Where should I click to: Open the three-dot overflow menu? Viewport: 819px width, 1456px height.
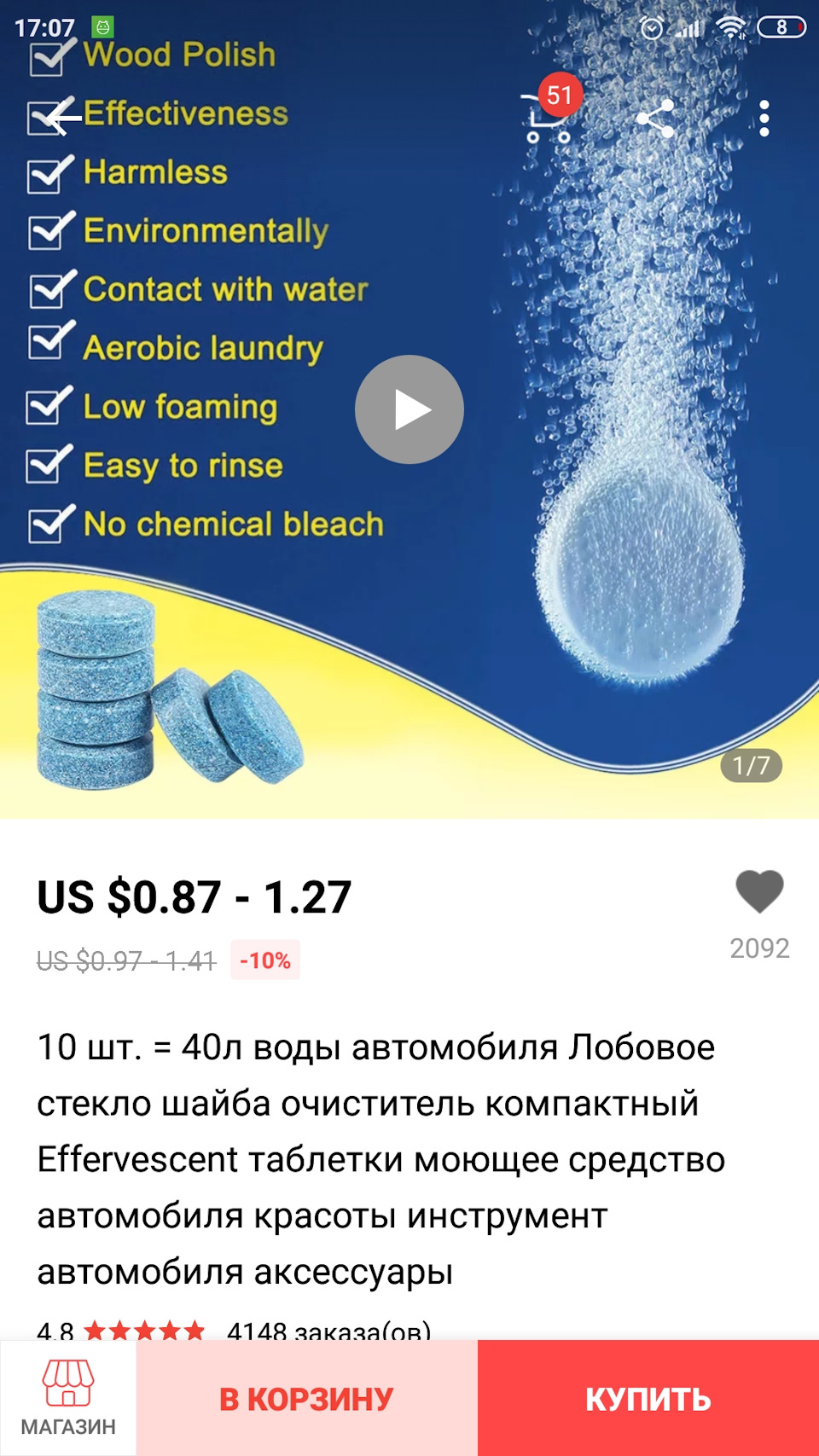point(764,119)
